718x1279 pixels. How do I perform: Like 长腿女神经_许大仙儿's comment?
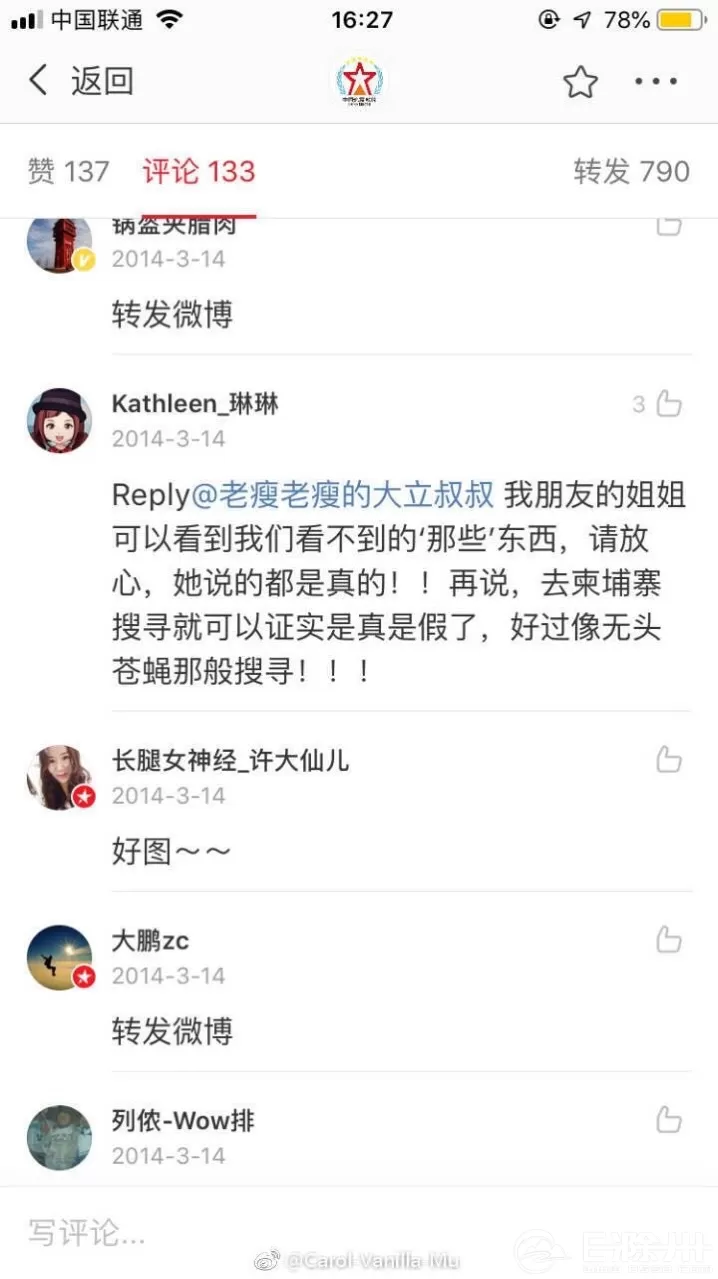coord(668,761)
